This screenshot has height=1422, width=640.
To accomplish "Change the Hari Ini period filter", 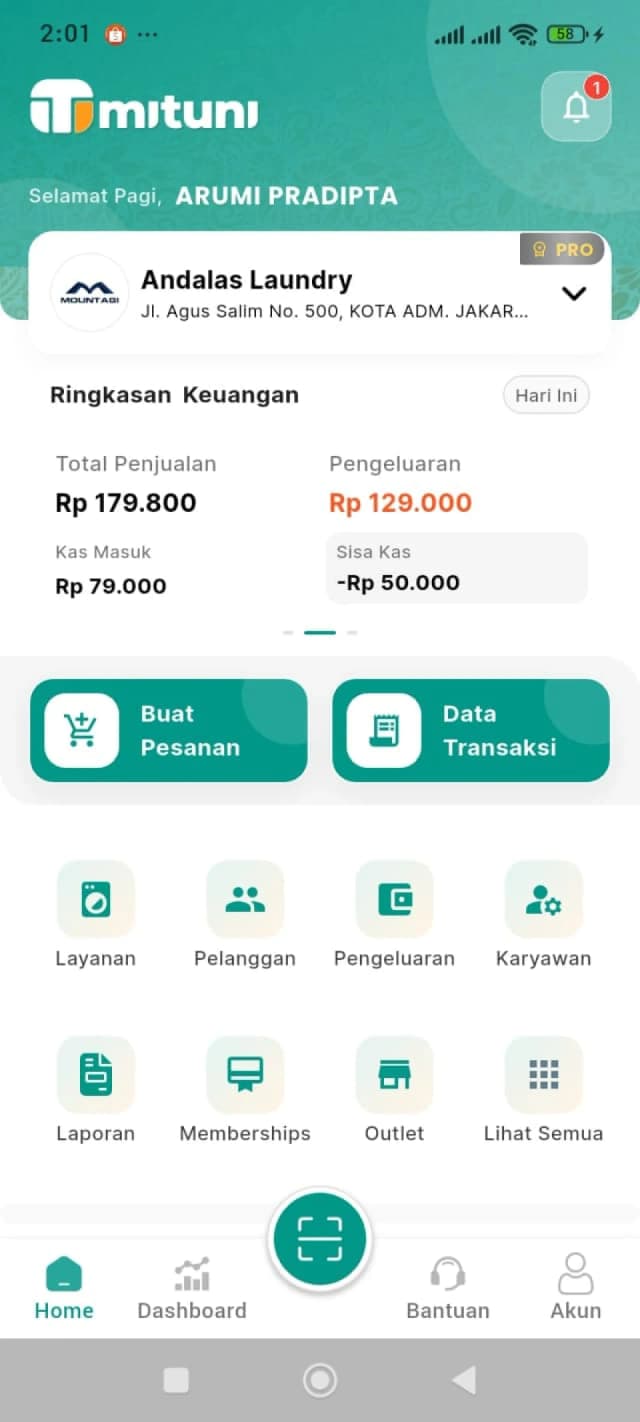I will tap(546, 395).
